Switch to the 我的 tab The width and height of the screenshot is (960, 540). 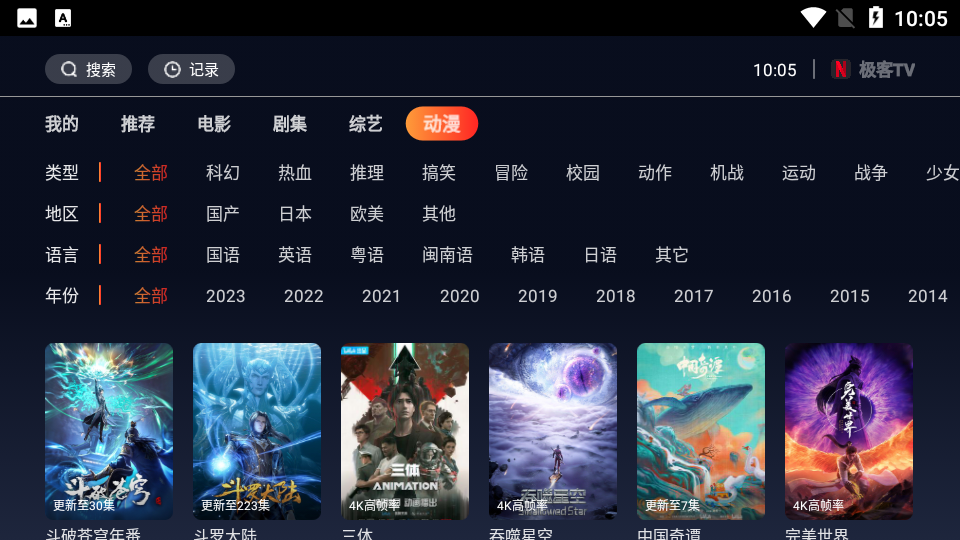tap(61, 124)
